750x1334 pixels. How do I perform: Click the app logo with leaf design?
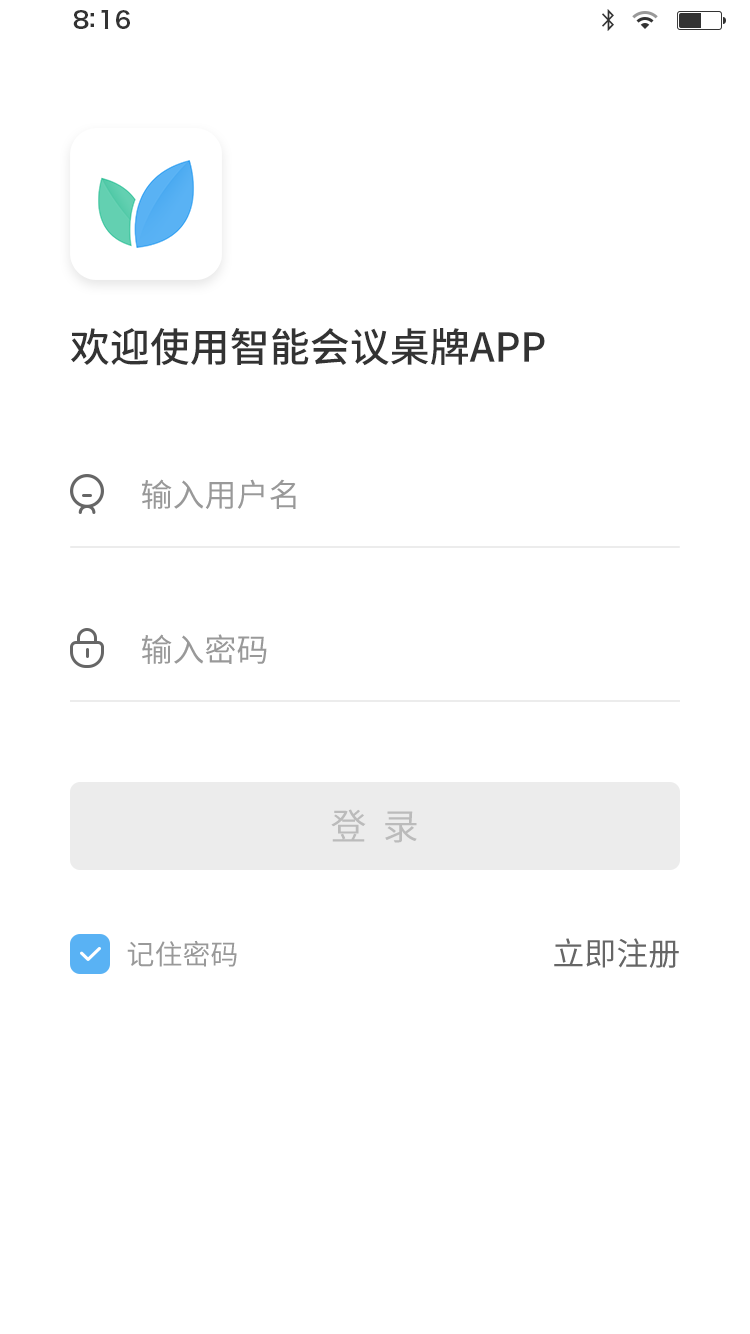click(x=145, y=203)
